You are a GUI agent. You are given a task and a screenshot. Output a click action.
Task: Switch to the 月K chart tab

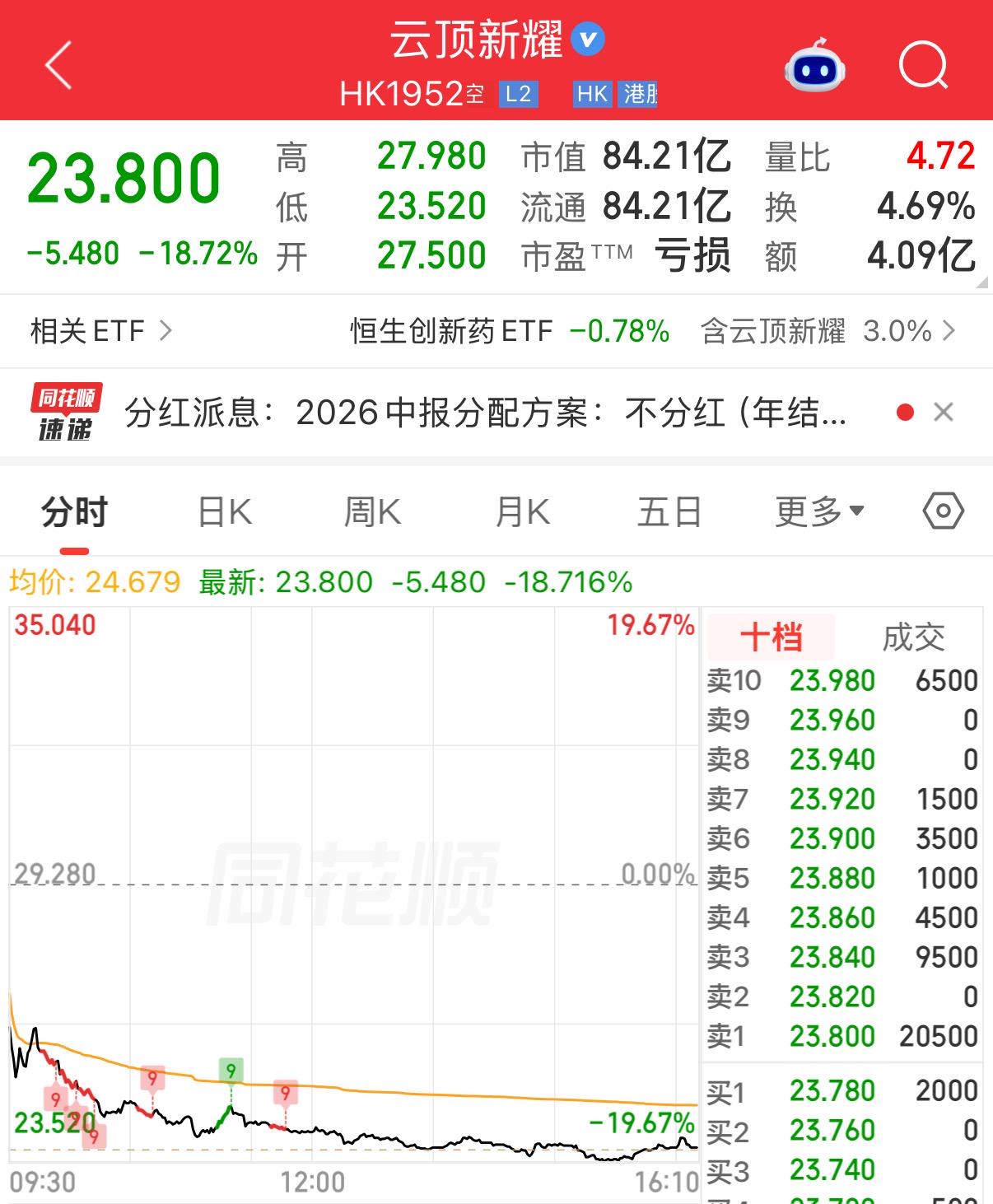(x=522, y=512)
